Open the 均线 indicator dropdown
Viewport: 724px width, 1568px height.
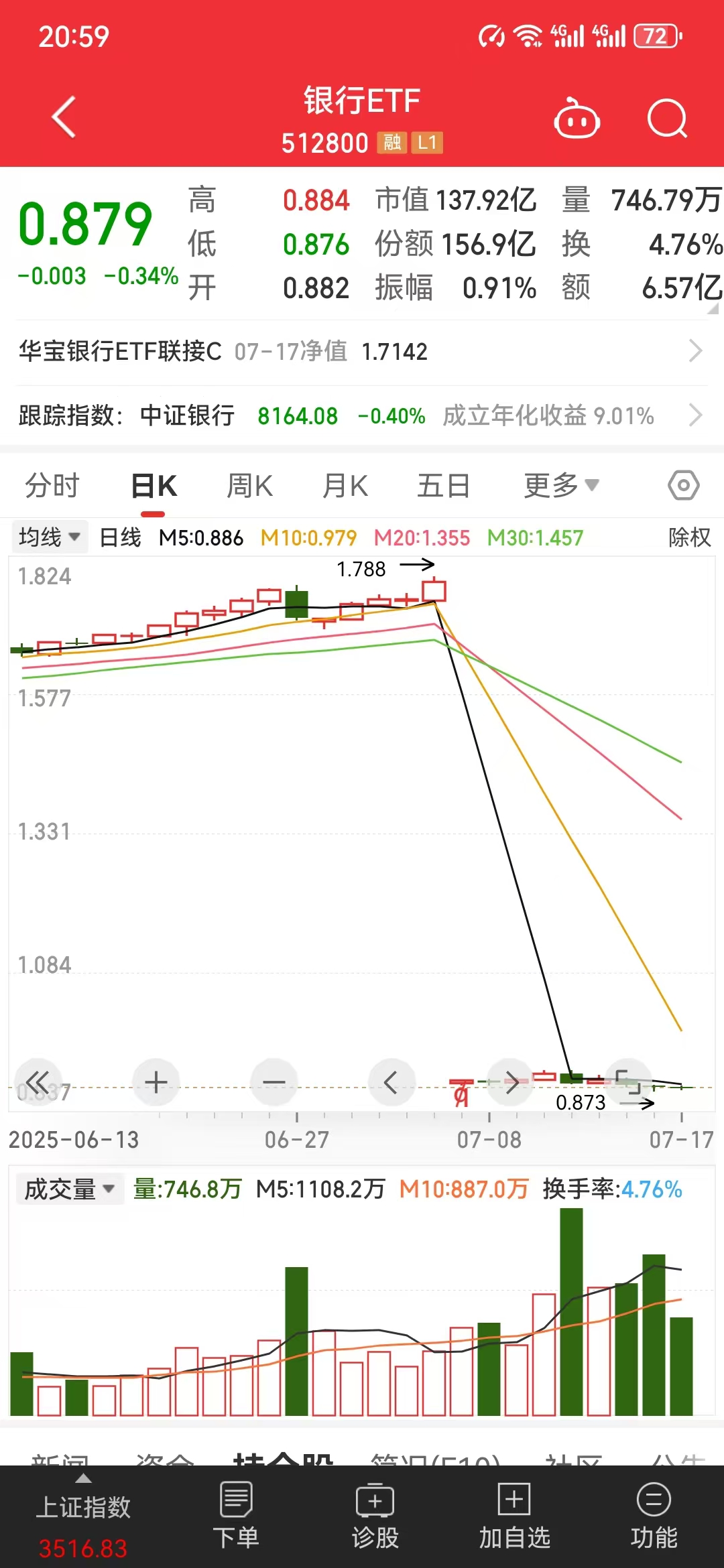(49, 536)
